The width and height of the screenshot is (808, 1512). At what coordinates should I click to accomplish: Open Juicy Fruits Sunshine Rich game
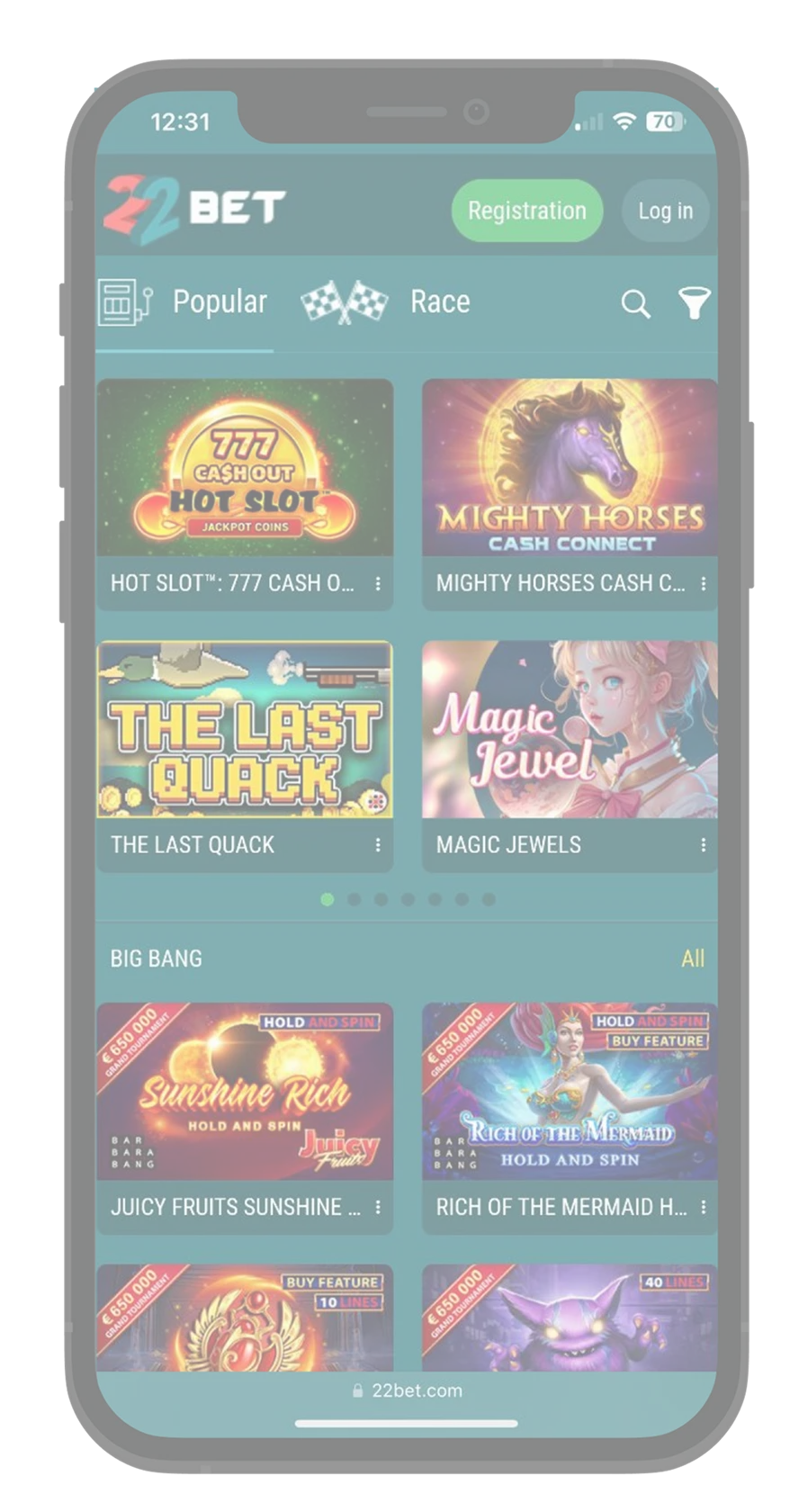(245, 1092)
